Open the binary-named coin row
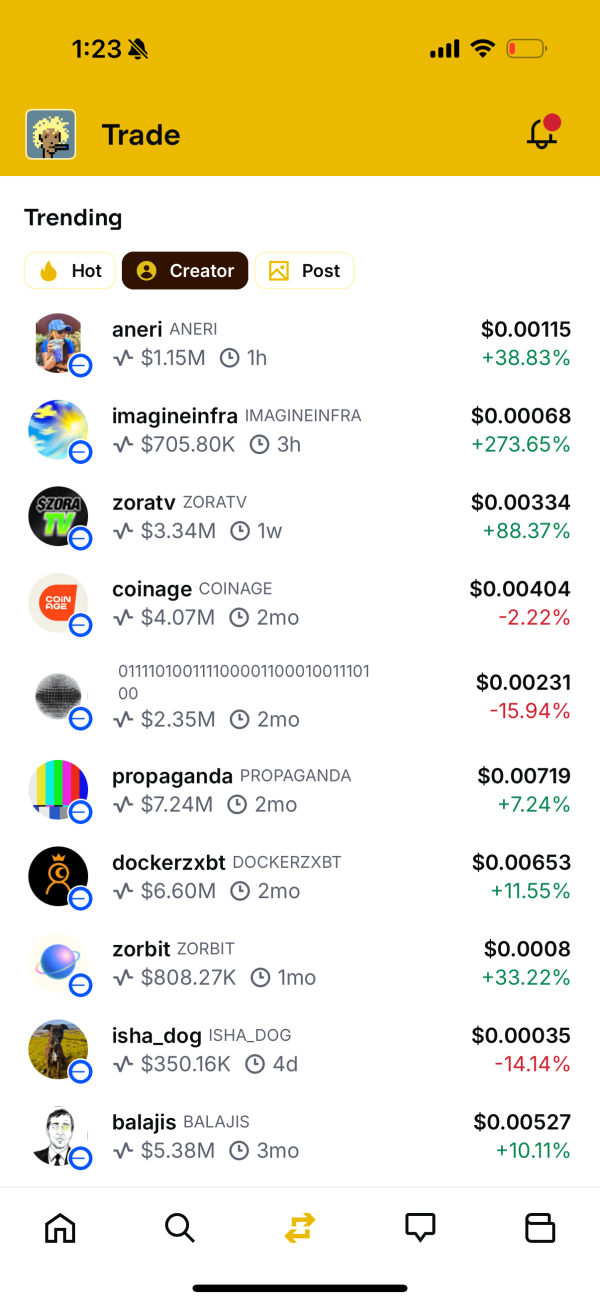The image size is (600, 1304). pos(300,697)
